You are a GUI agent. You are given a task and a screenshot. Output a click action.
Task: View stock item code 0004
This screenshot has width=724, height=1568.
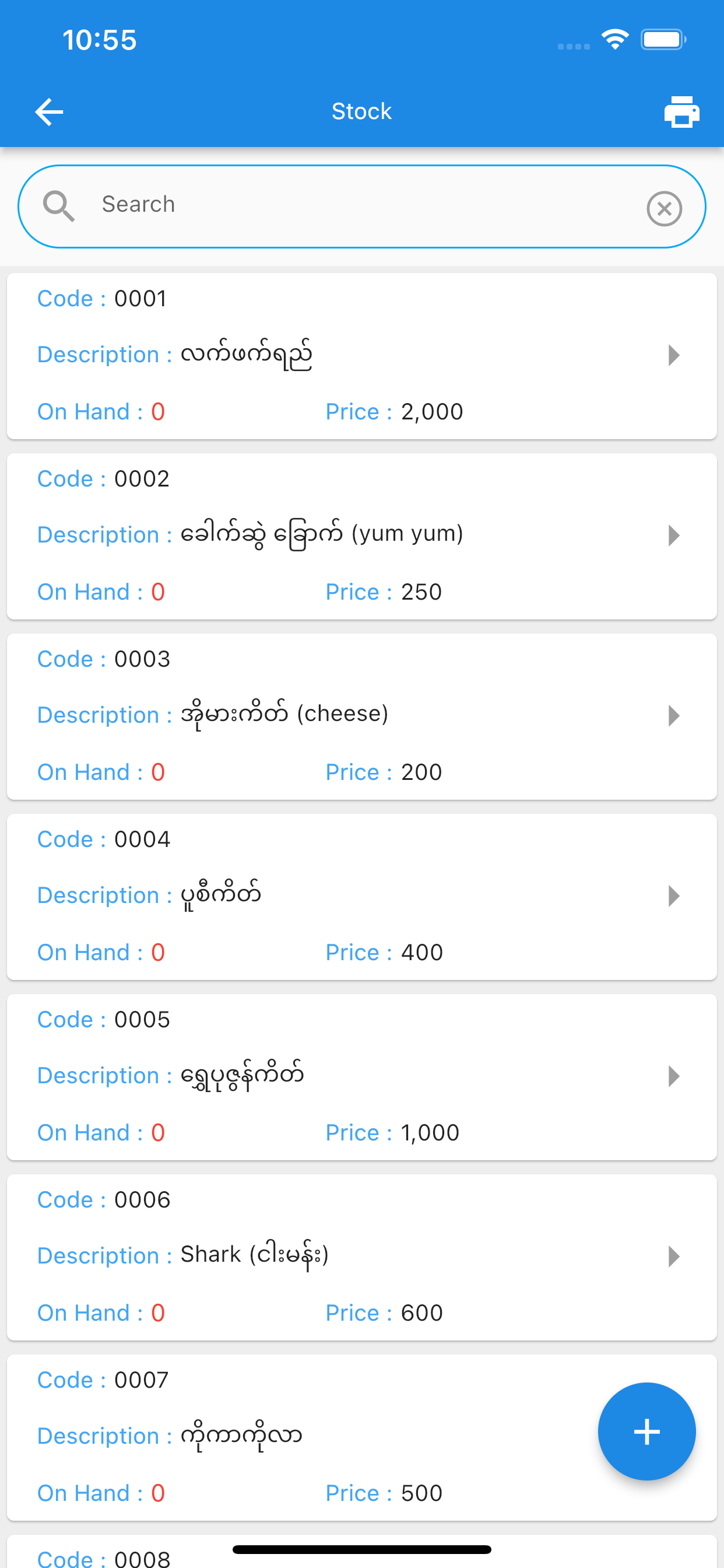coord(361,897)
